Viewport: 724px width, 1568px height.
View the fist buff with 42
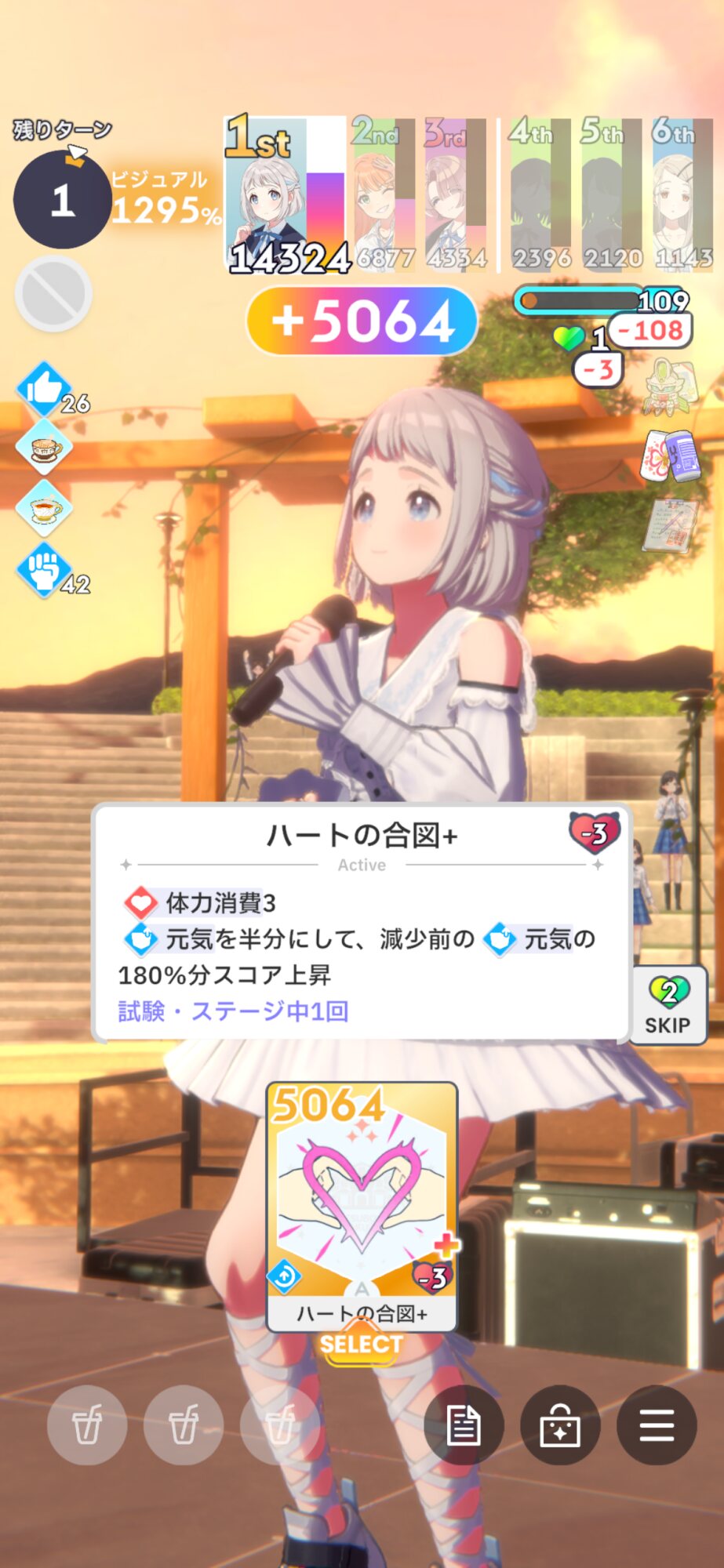coord(45,570)
